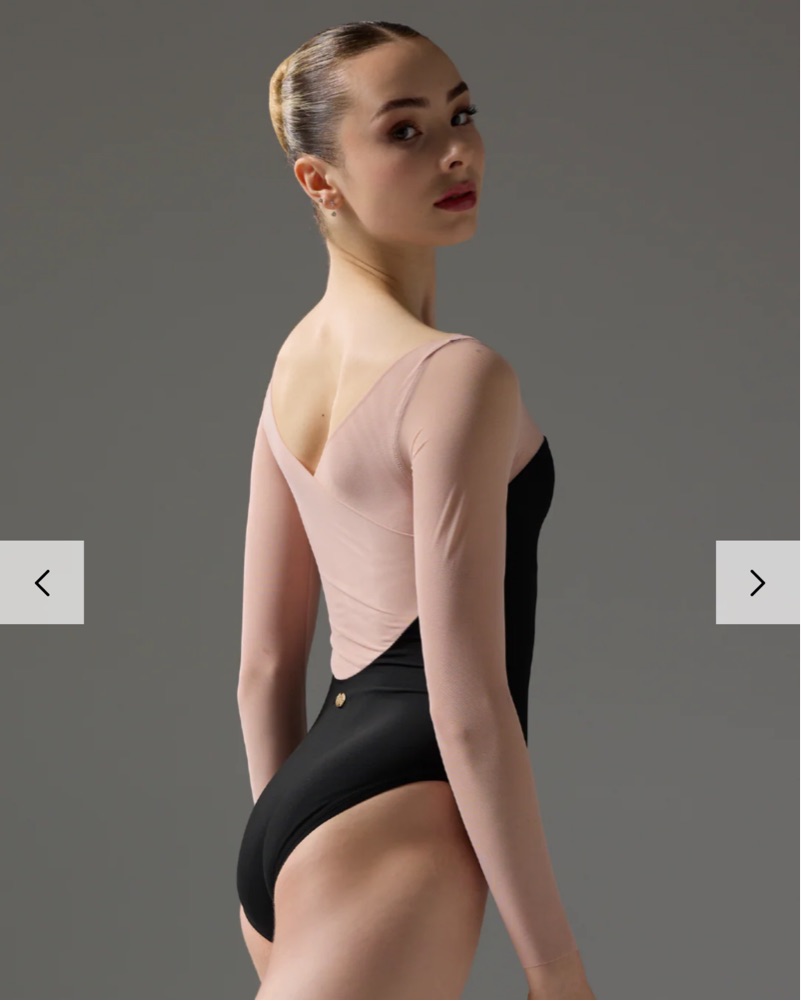The height and width of the screenshot is (1001, 801).
Task: Show the previous product image
Action: tap(42, 582)
